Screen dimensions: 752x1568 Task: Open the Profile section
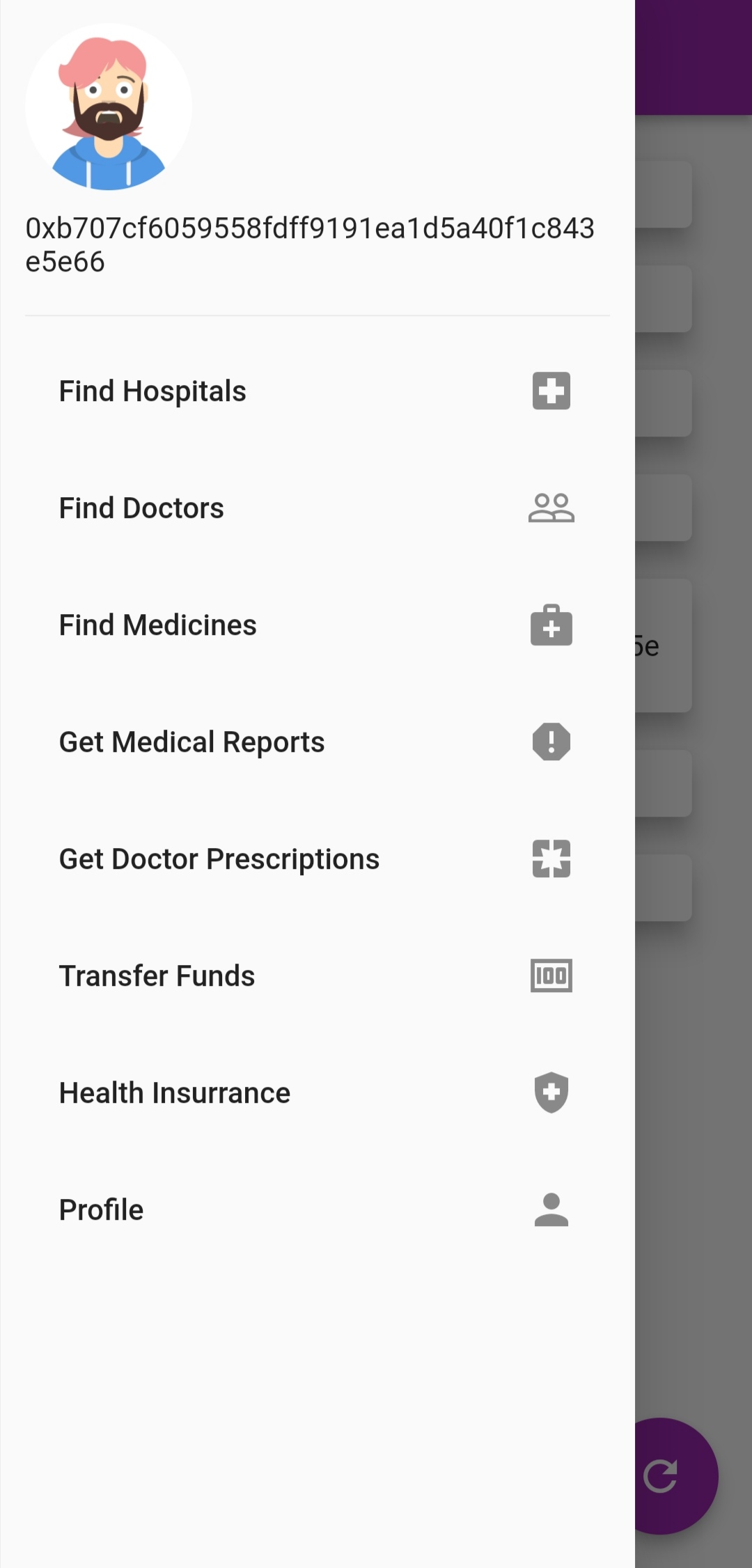(x=100, y=1209)
